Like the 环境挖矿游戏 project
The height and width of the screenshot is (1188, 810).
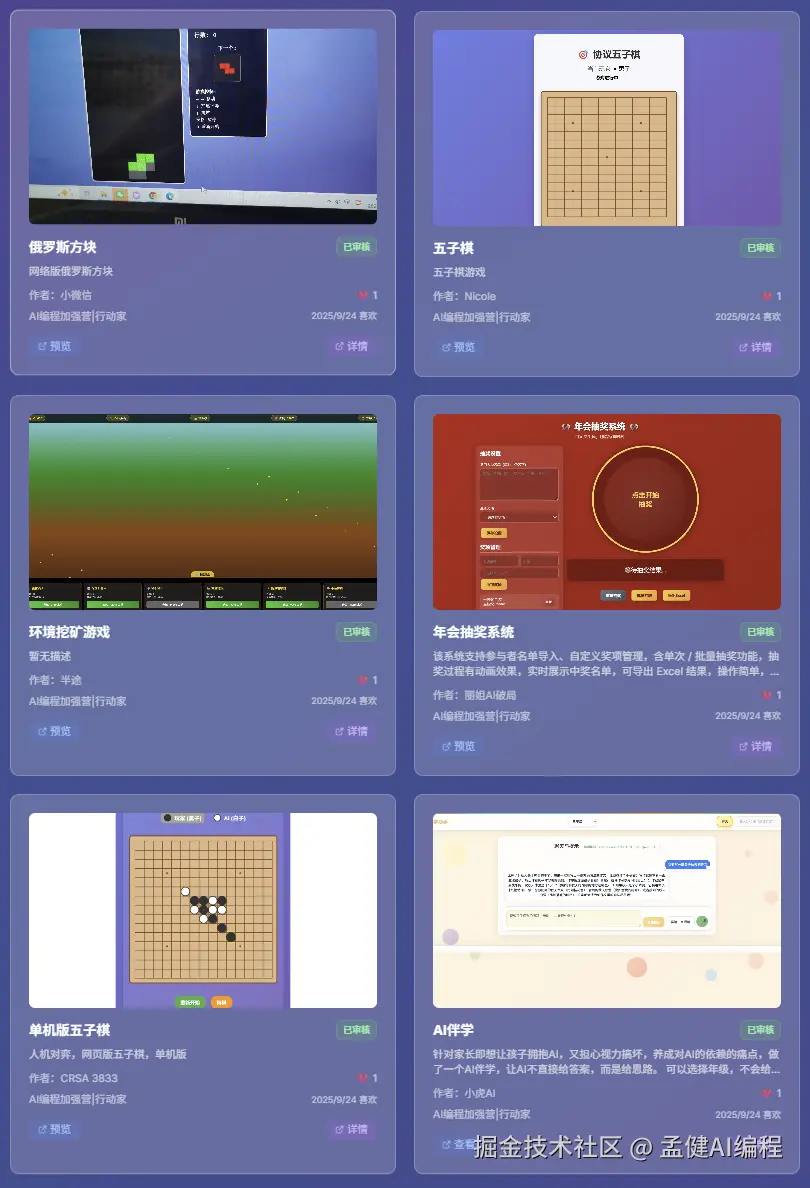point(364,680)
